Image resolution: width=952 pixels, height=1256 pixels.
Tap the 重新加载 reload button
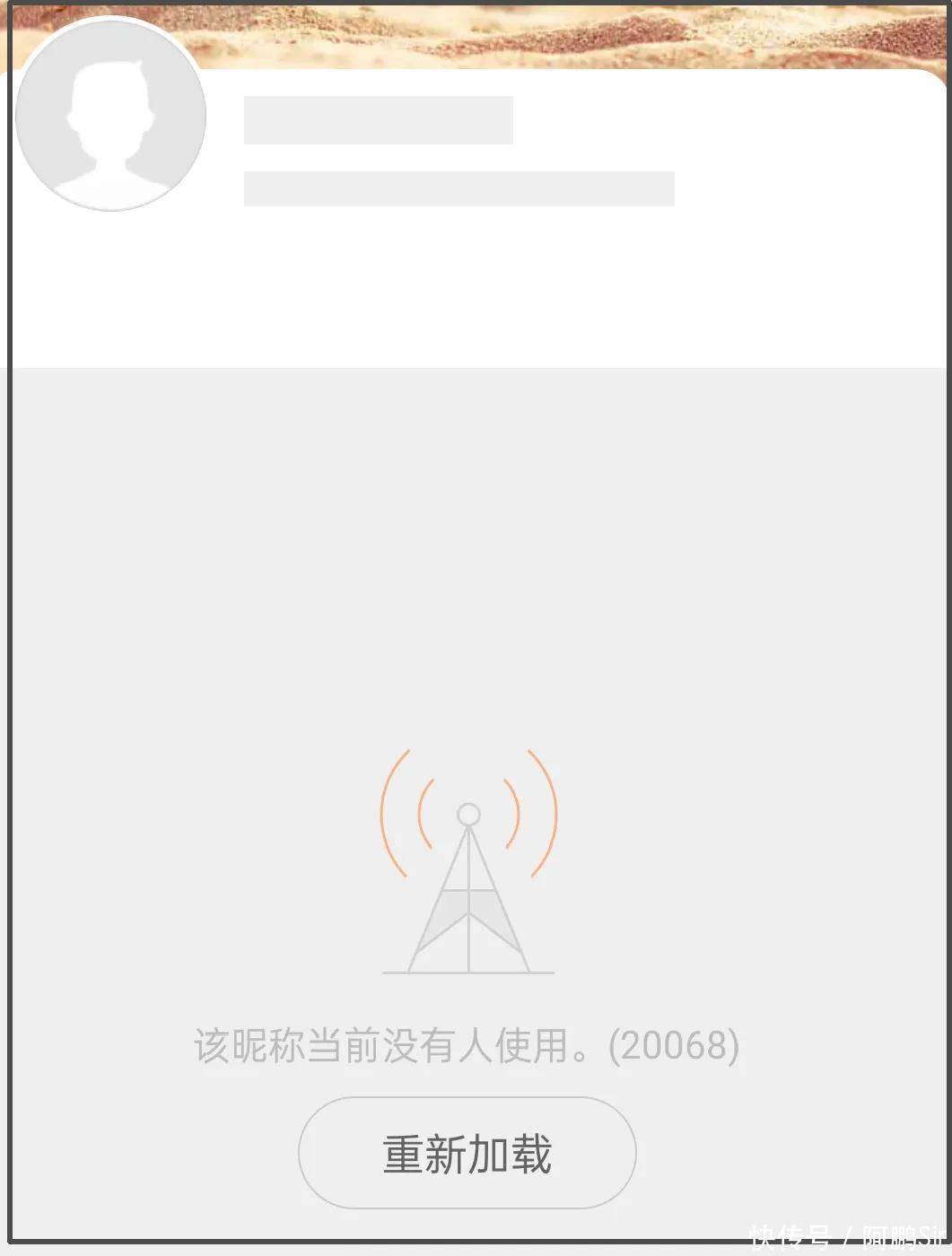pos(467,1153)
